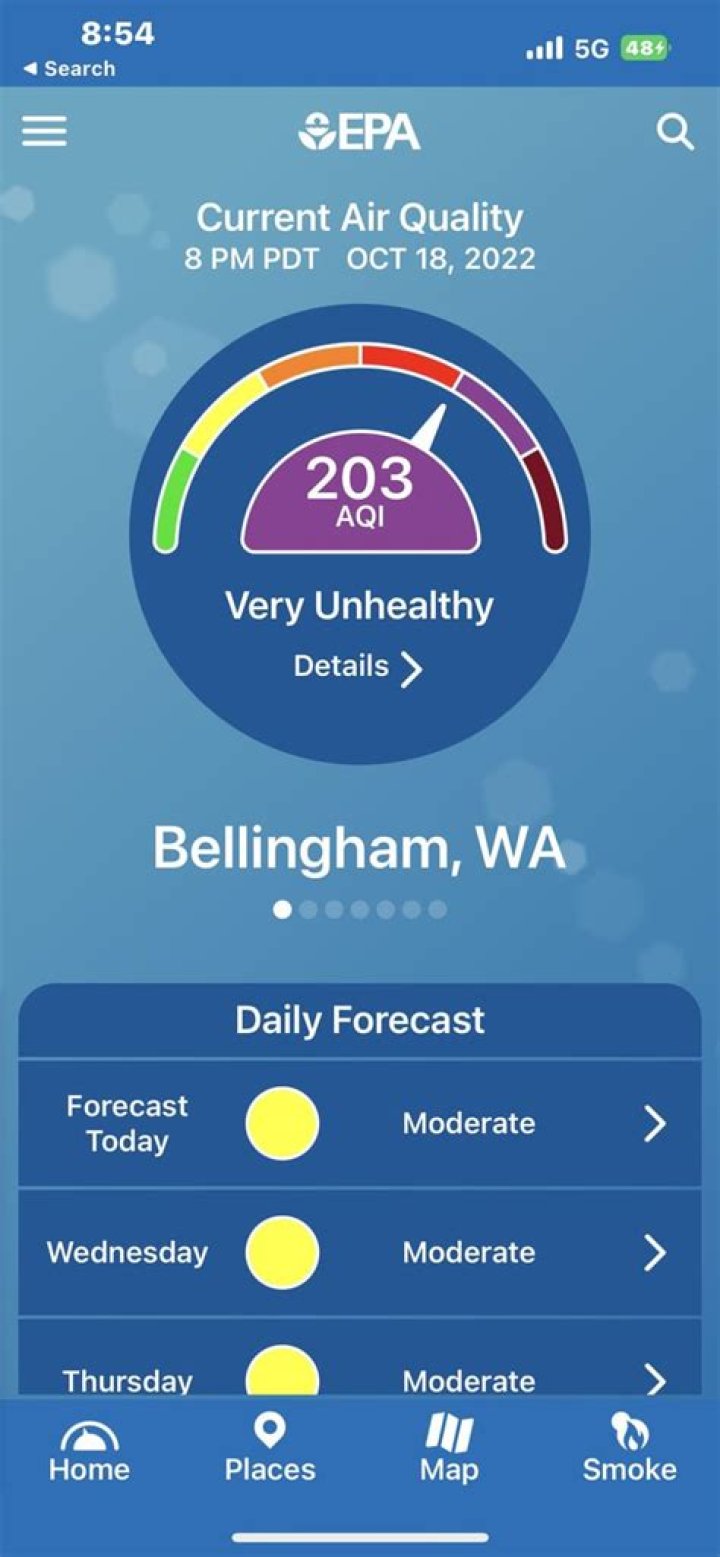
Task: Open the hamburger menu
Action: [x=44, y=132]
